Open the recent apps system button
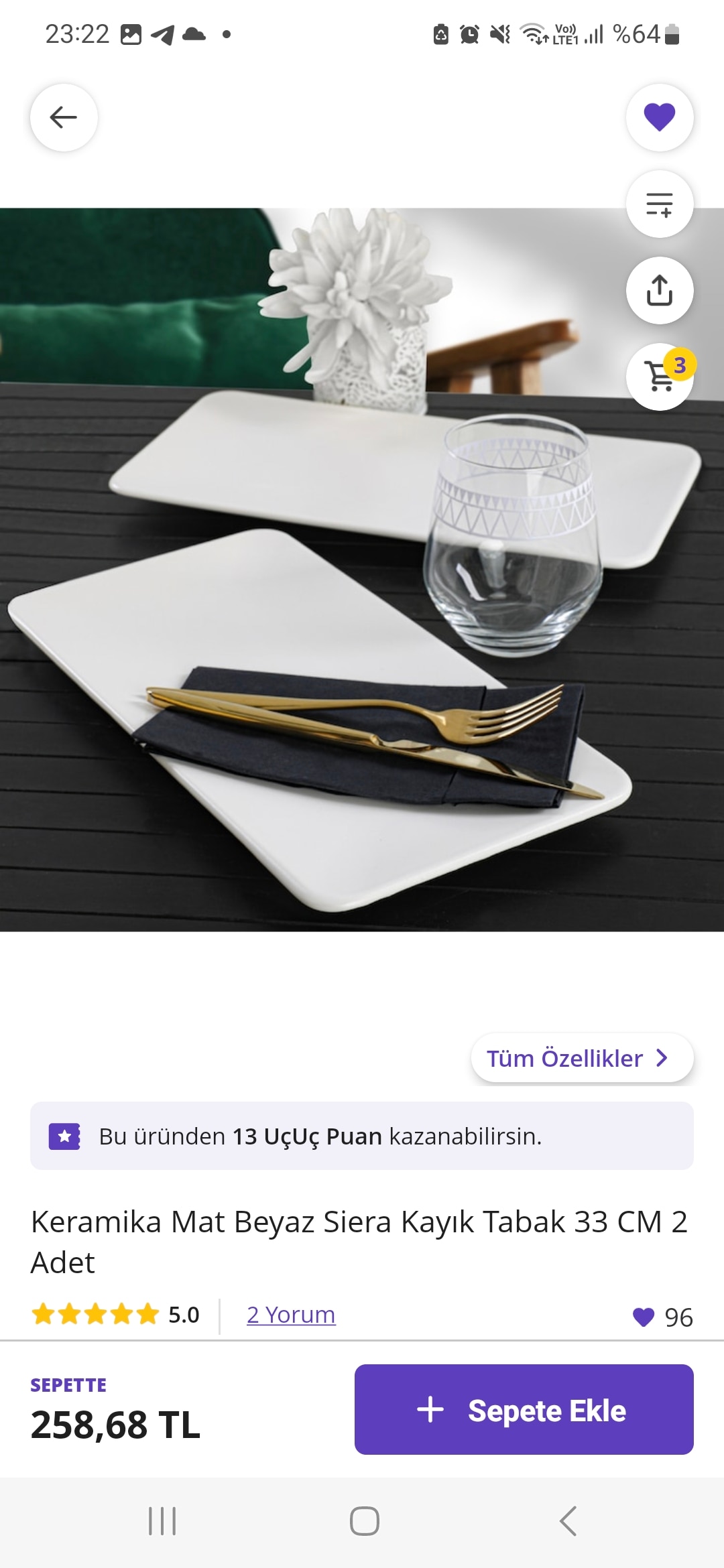 pyautogui.click(x=162, y=1521)
